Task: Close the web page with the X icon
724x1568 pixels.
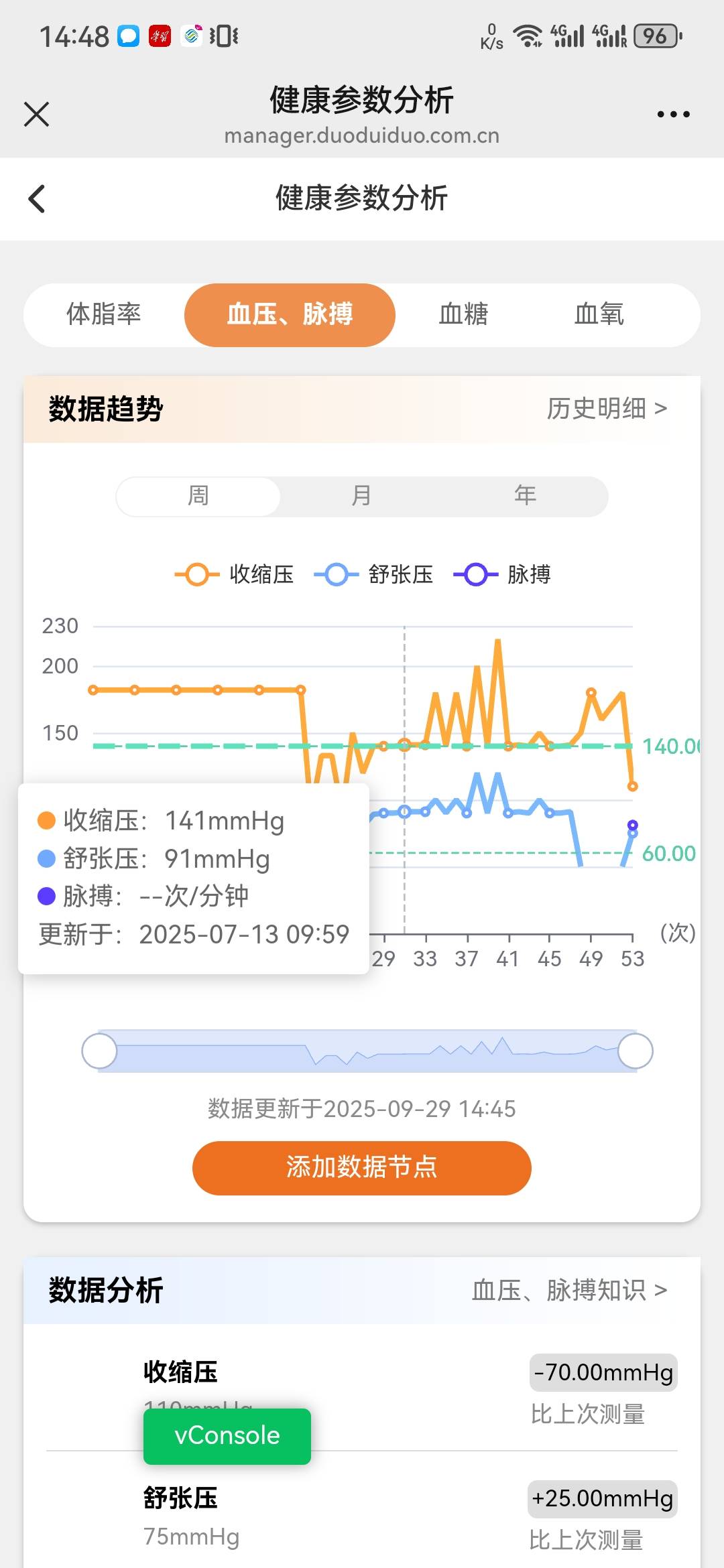Action: (37, 114)
